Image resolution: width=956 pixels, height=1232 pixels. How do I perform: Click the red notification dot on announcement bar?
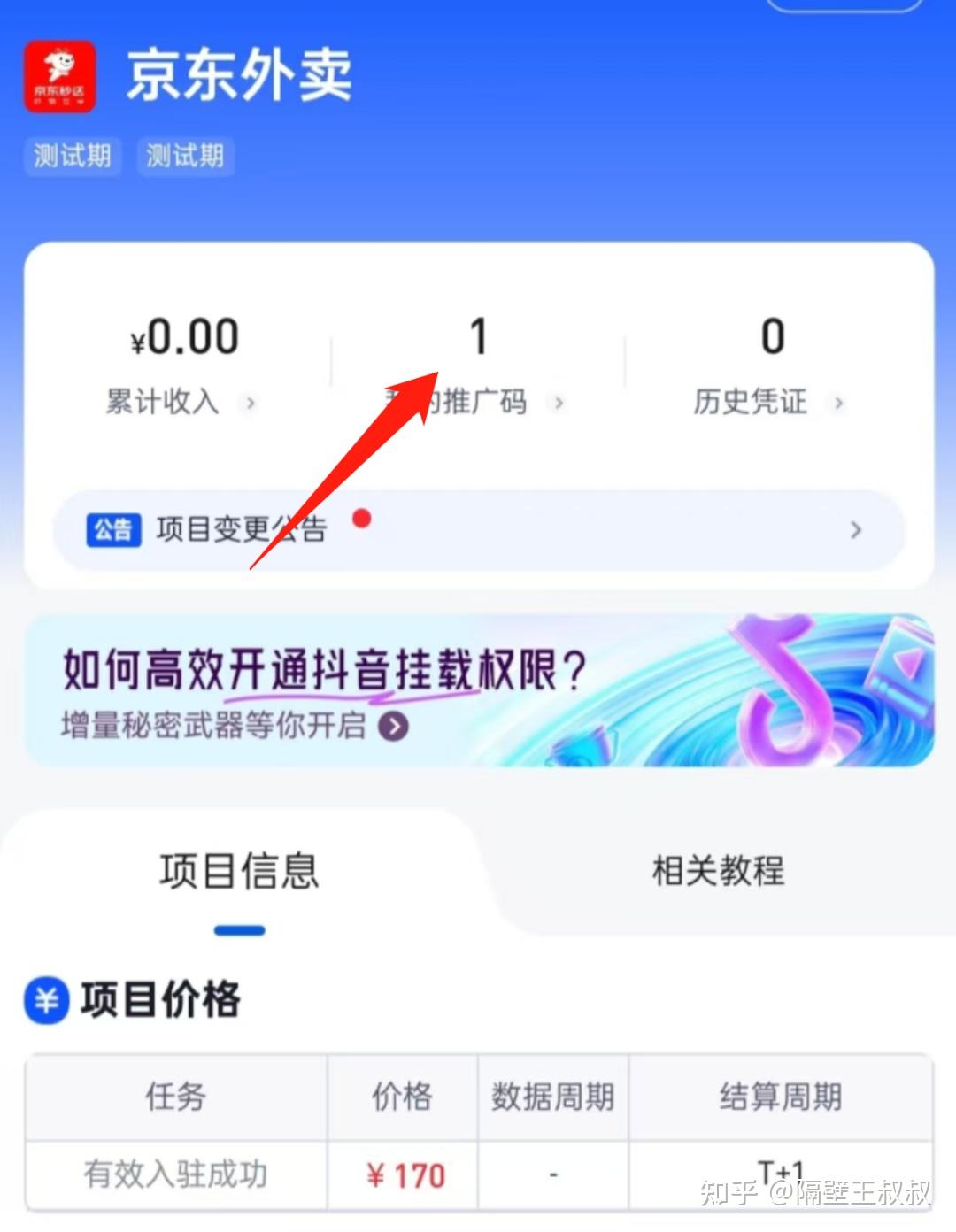(361, 520)
